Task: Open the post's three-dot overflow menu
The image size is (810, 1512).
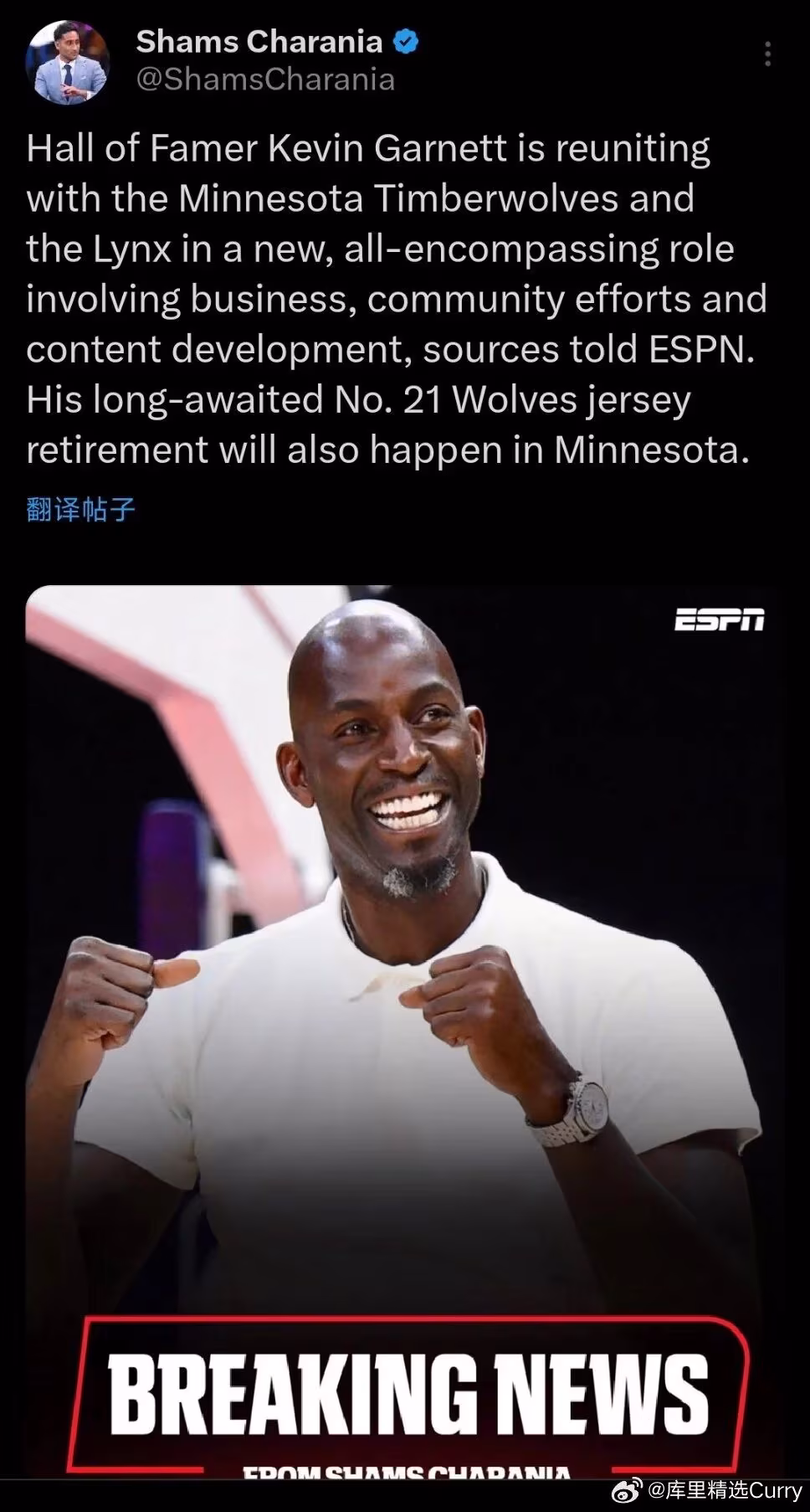Action: click(x=767, y=54)
